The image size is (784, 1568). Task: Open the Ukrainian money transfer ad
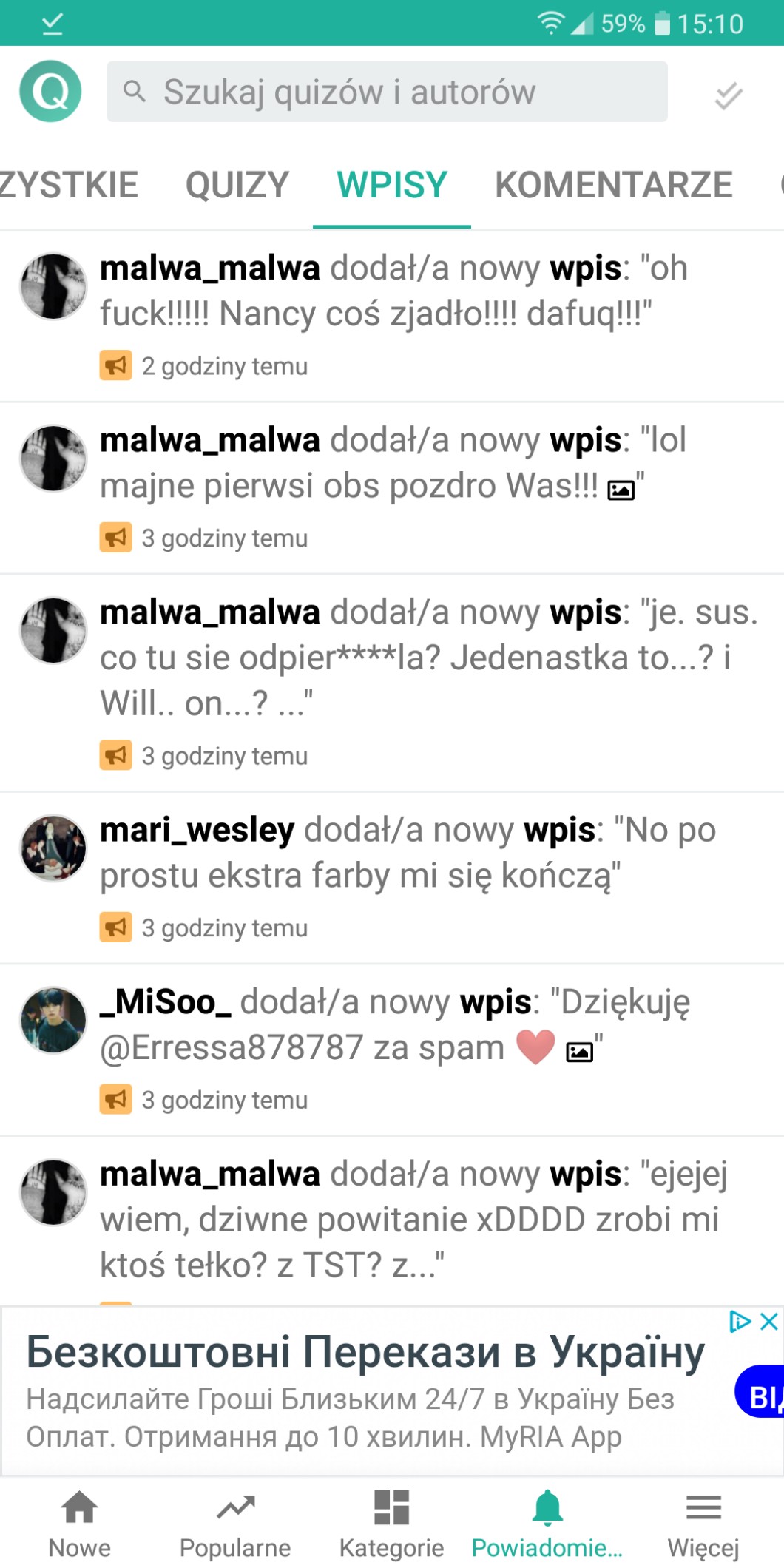click(365, 1390)
